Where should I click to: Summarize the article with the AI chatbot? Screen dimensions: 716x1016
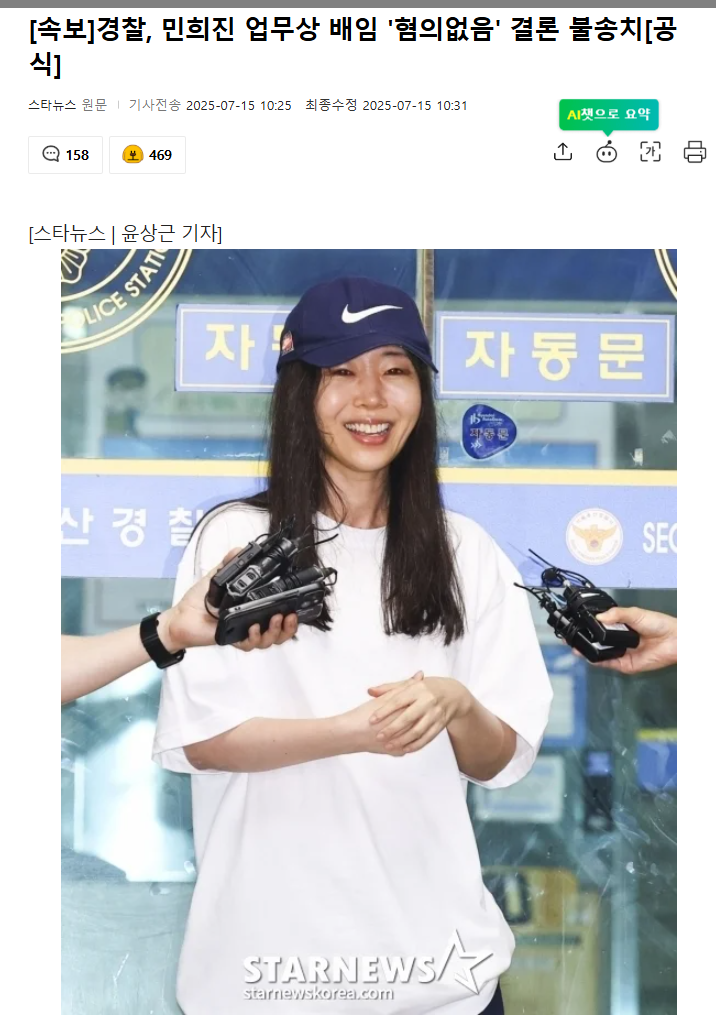pos(607,152)
